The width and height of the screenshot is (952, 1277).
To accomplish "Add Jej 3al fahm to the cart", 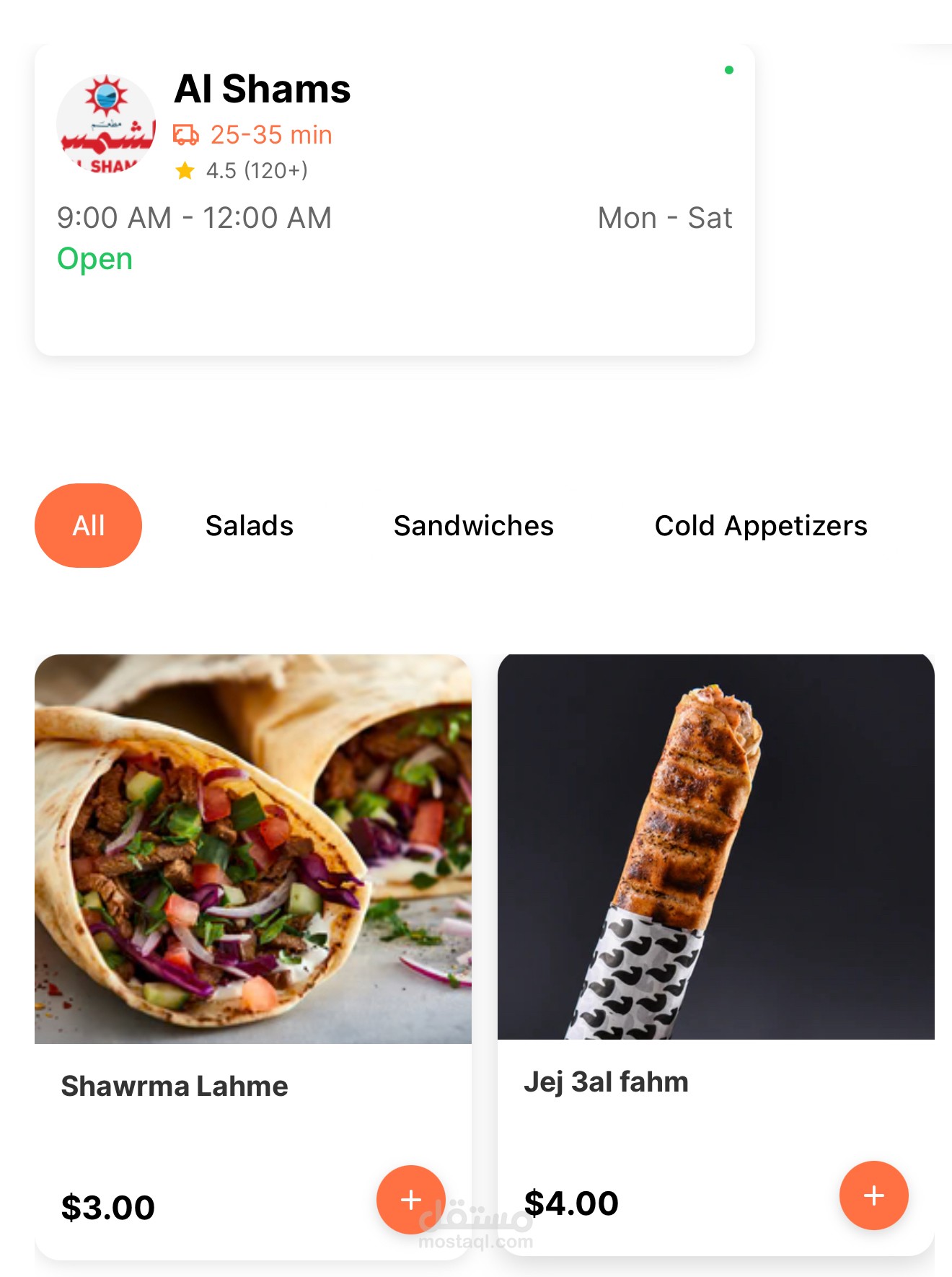I will point(873,1195).
